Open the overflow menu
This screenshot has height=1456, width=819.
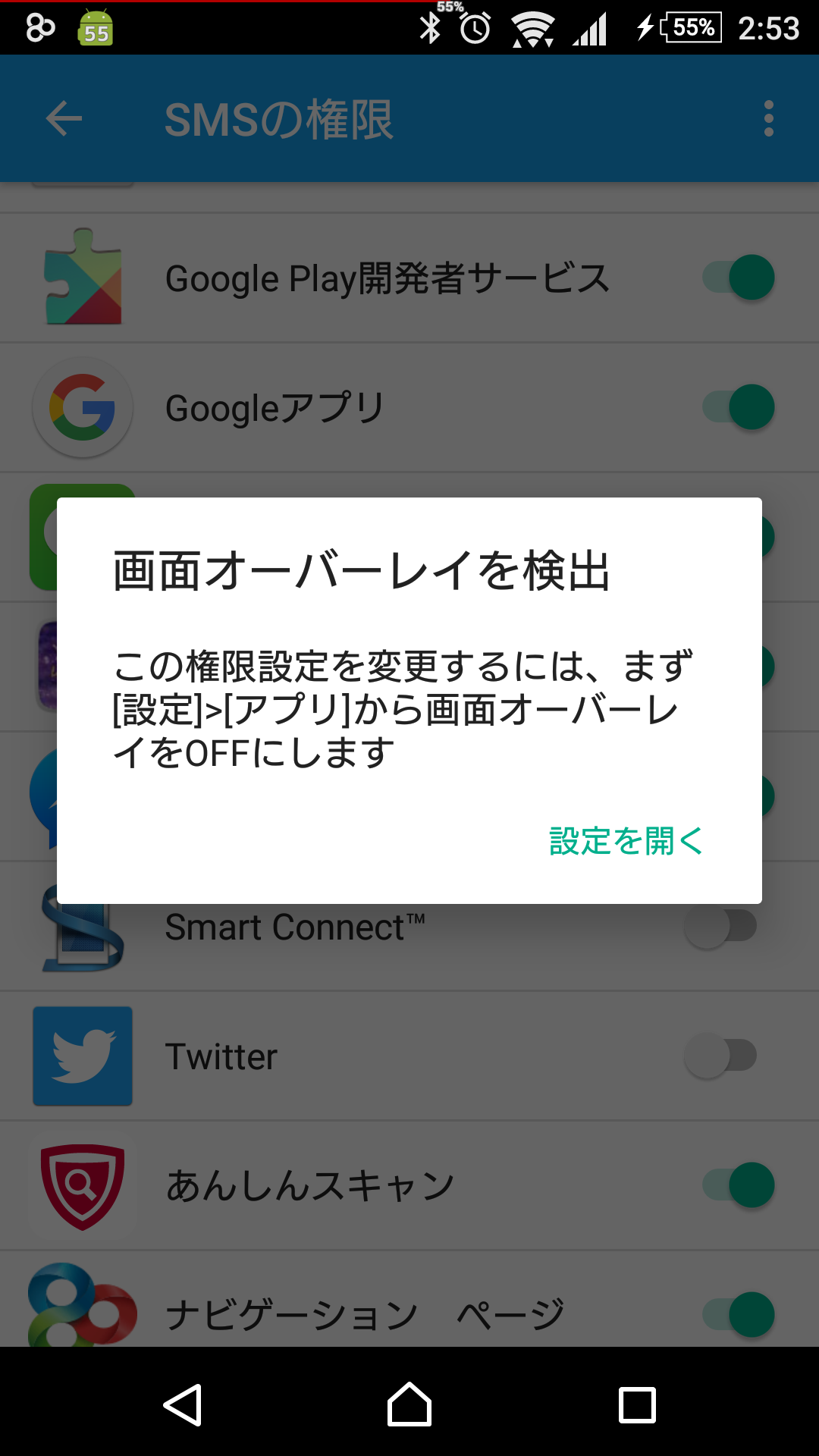tap(768, 119)
